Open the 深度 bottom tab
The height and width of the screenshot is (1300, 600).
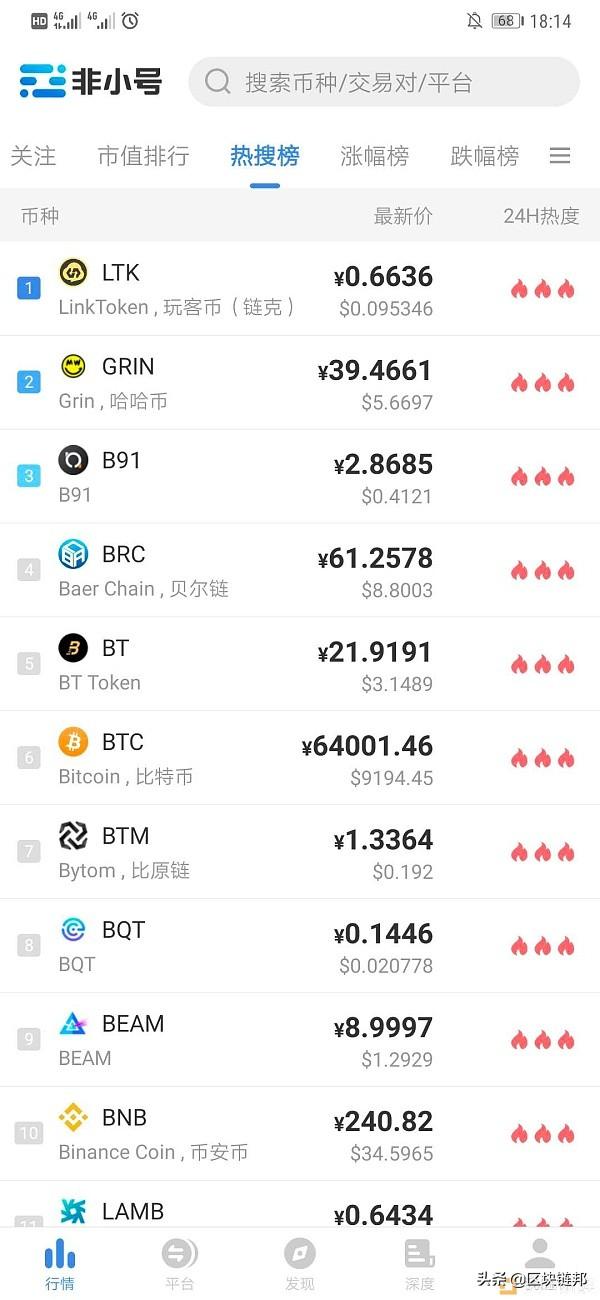(420, 1264)
